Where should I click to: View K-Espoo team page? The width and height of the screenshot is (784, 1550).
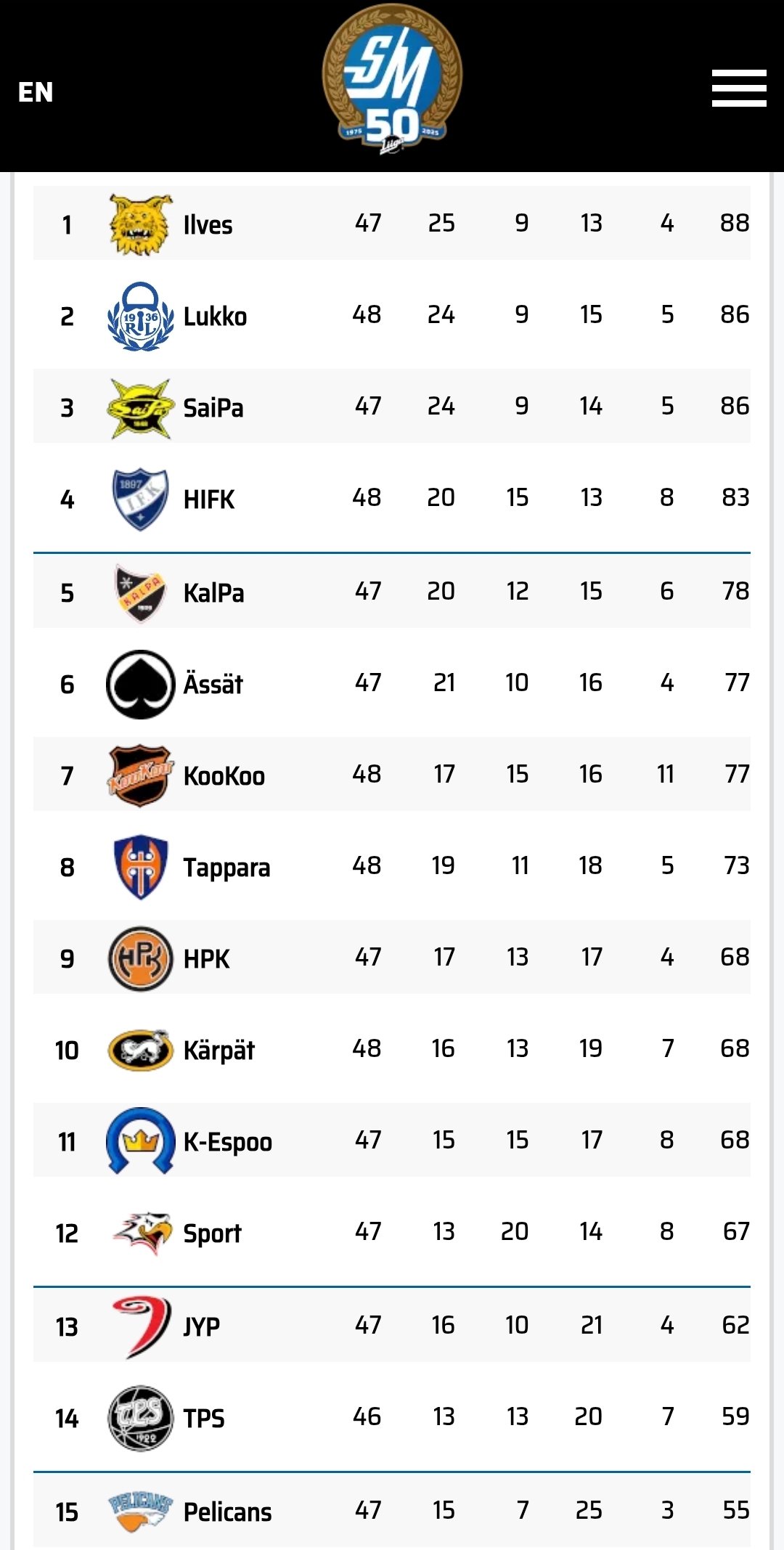pos(227,1141)
